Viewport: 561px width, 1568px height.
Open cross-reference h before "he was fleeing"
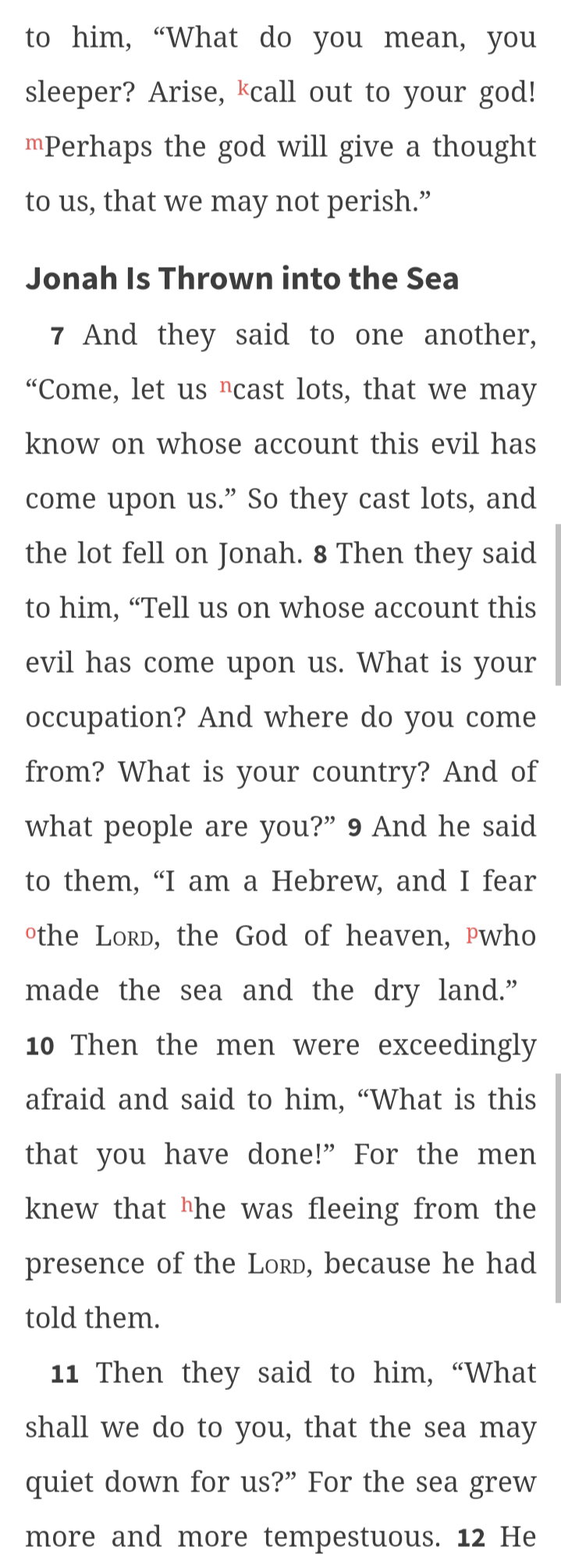tap(186, 1204)
